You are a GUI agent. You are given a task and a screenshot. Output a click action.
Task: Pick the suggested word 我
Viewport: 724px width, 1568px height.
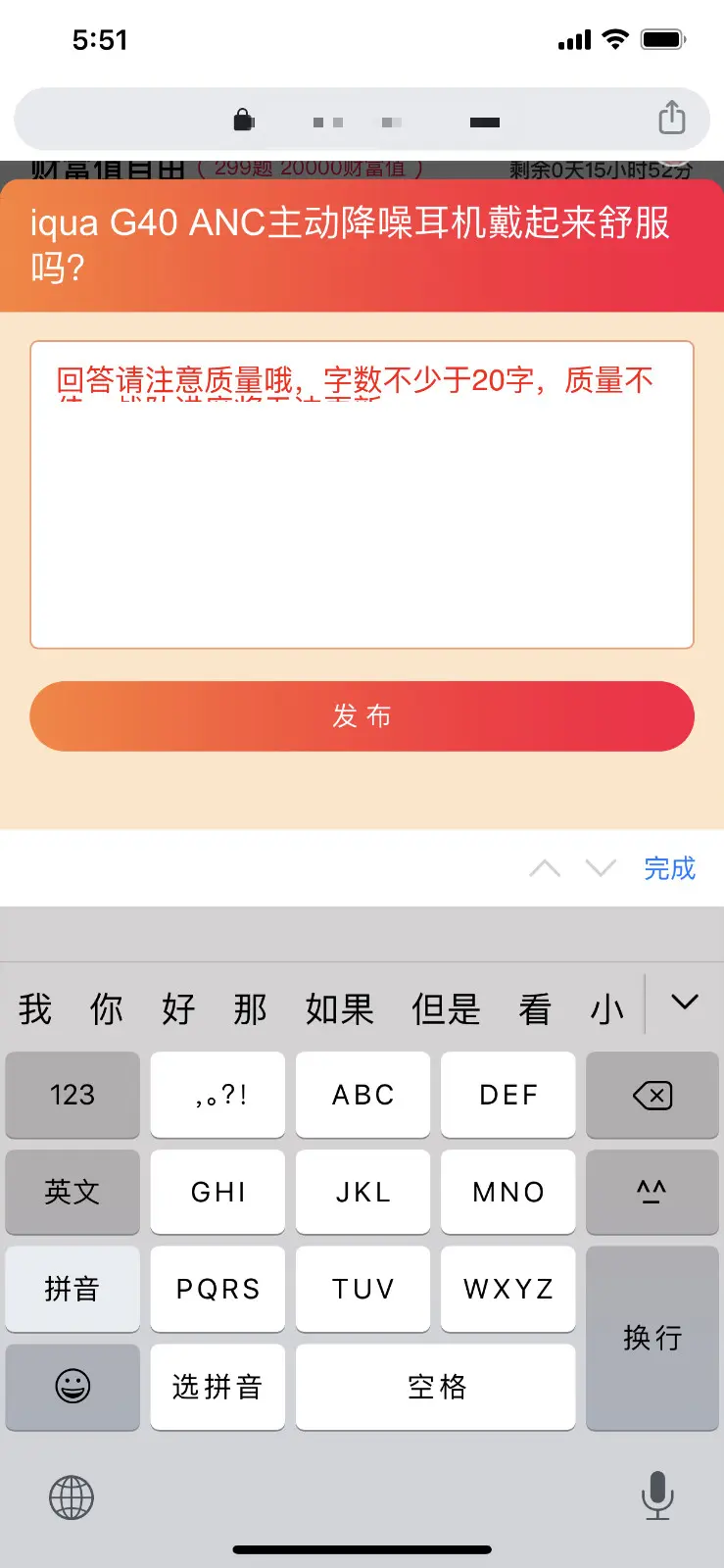point(35,1008)
